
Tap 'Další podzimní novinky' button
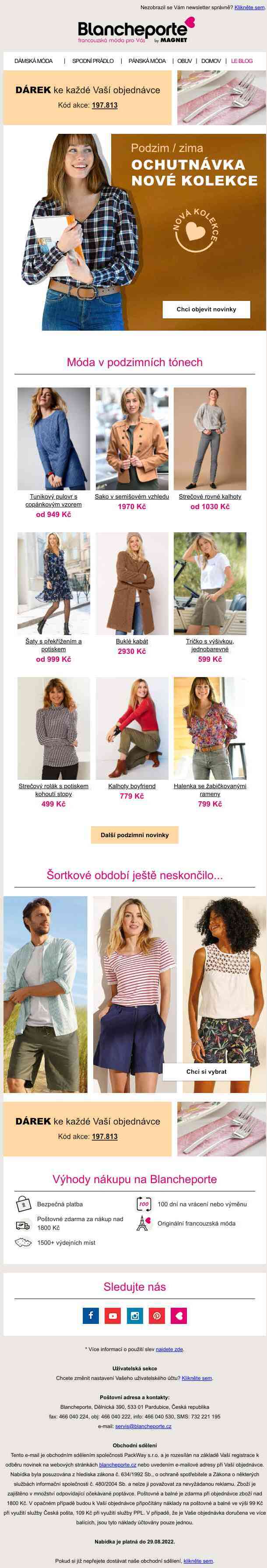click(134, 835)
